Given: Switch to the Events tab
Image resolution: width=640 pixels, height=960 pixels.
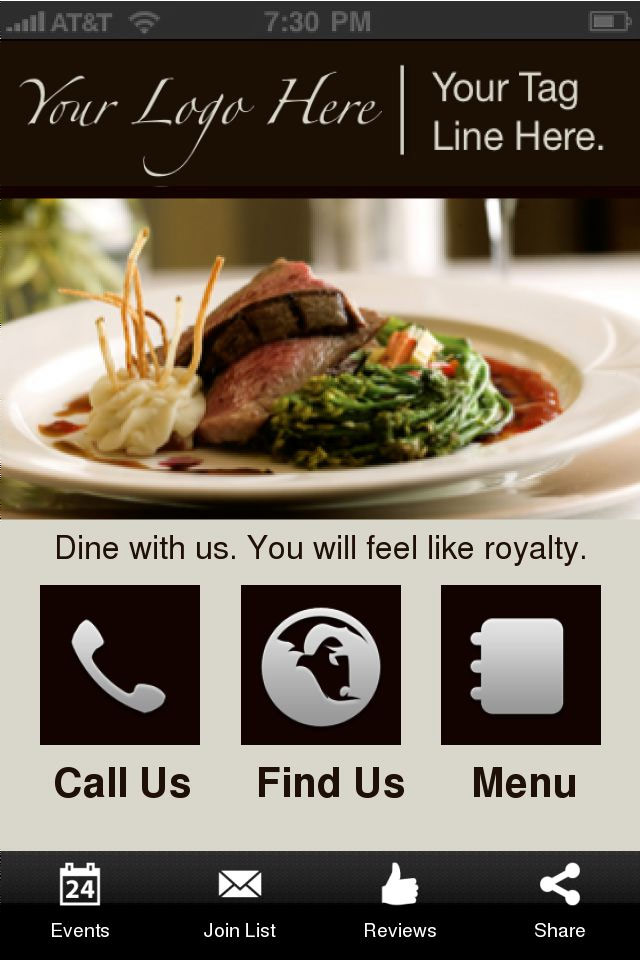Looking at the screenshot, I should [x=80, y=902].
